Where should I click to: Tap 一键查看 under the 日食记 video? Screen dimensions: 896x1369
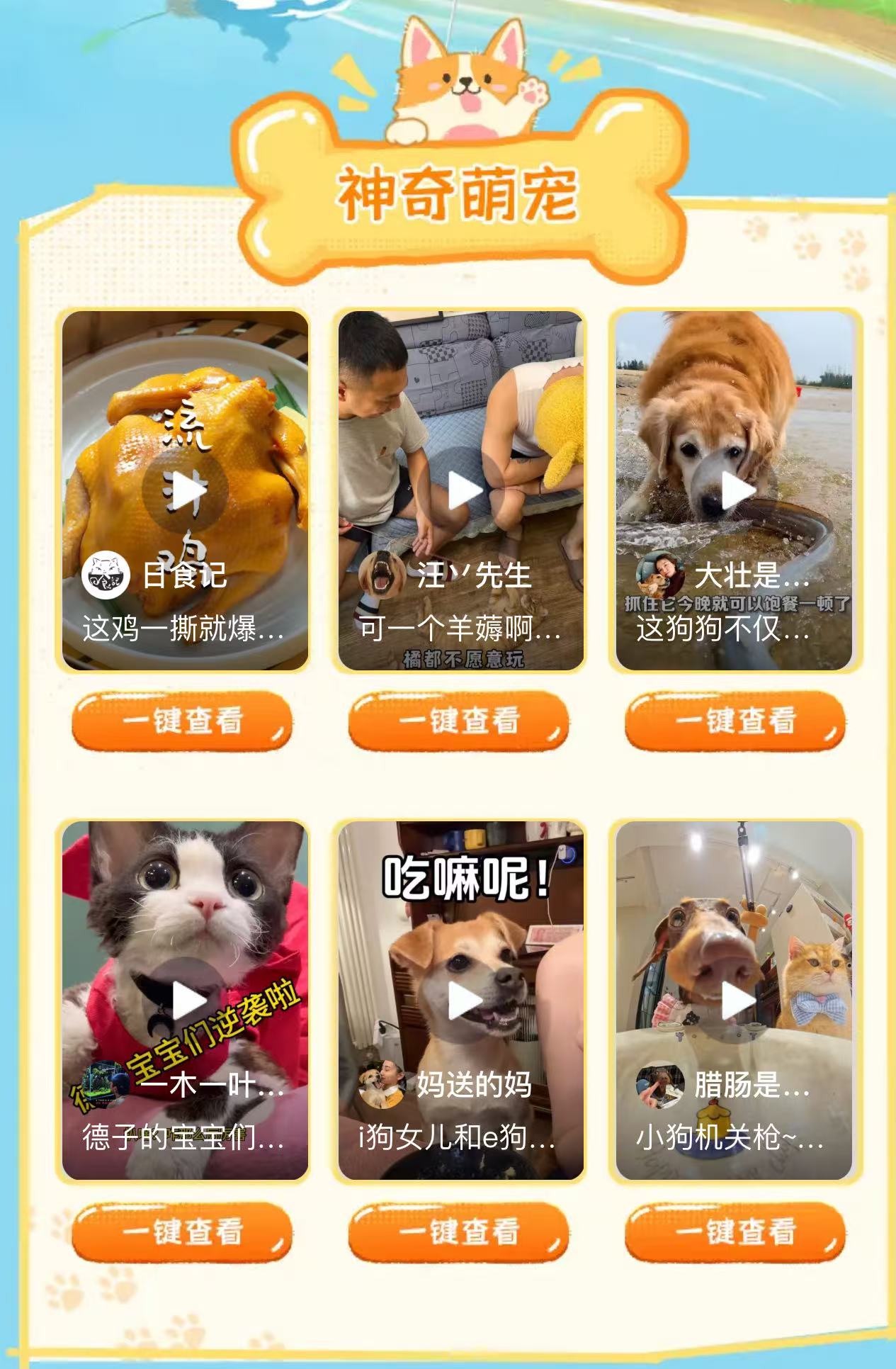(x=182, y=721)
